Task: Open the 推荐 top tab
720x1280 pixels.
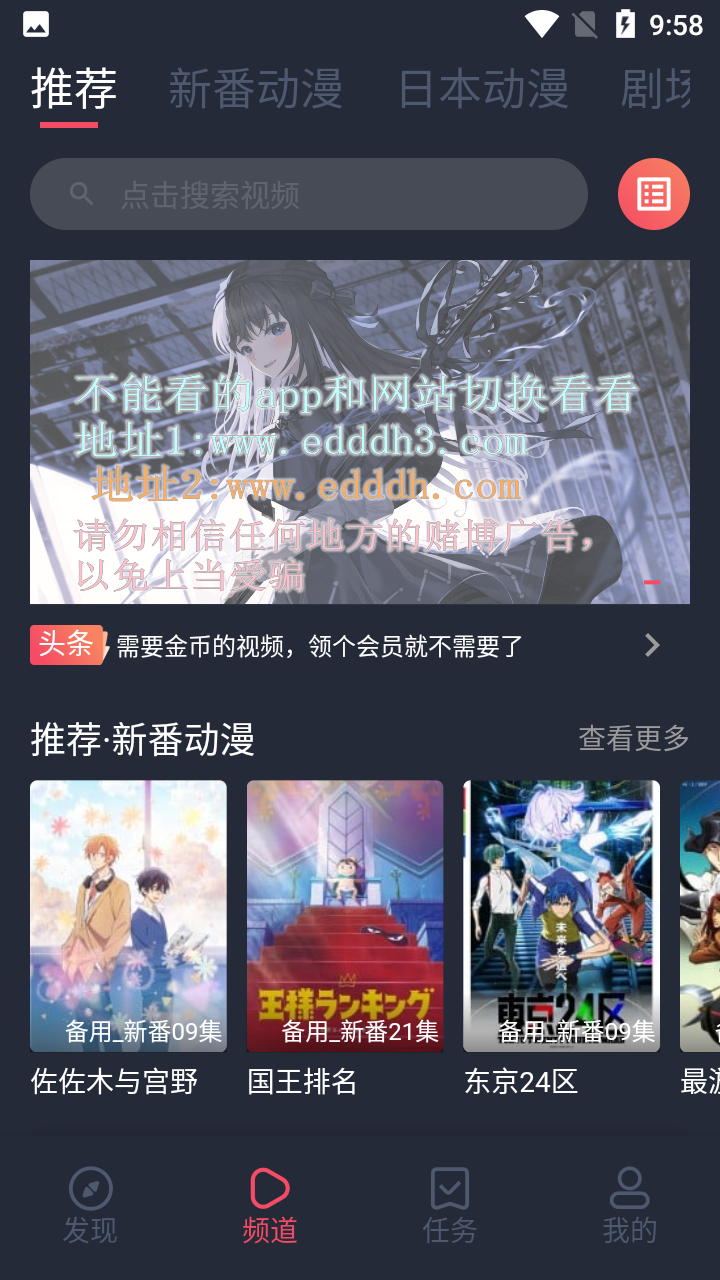Action: [74, 89]
